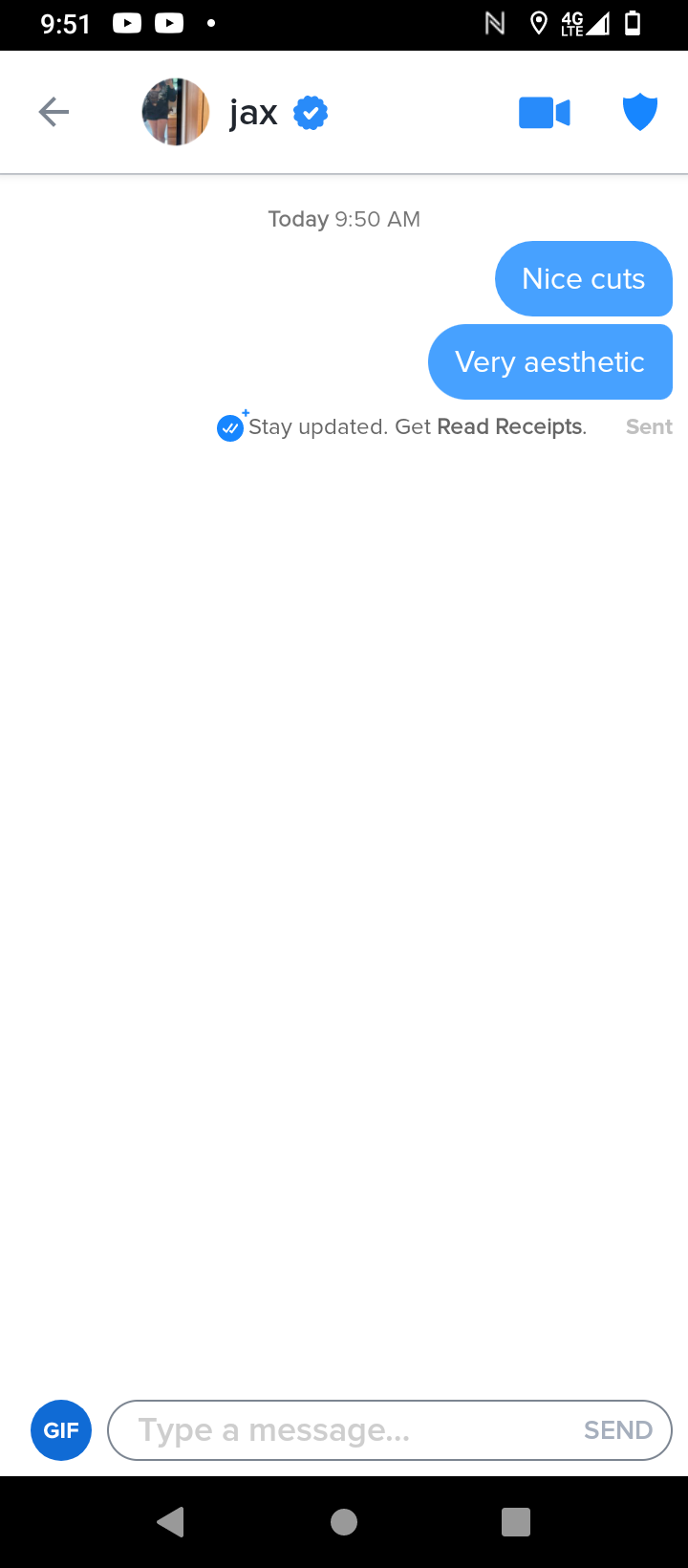The height and width of the screenshot is (1568, 688).
Task: Go back from jax's chat
Action: [54, 113]
